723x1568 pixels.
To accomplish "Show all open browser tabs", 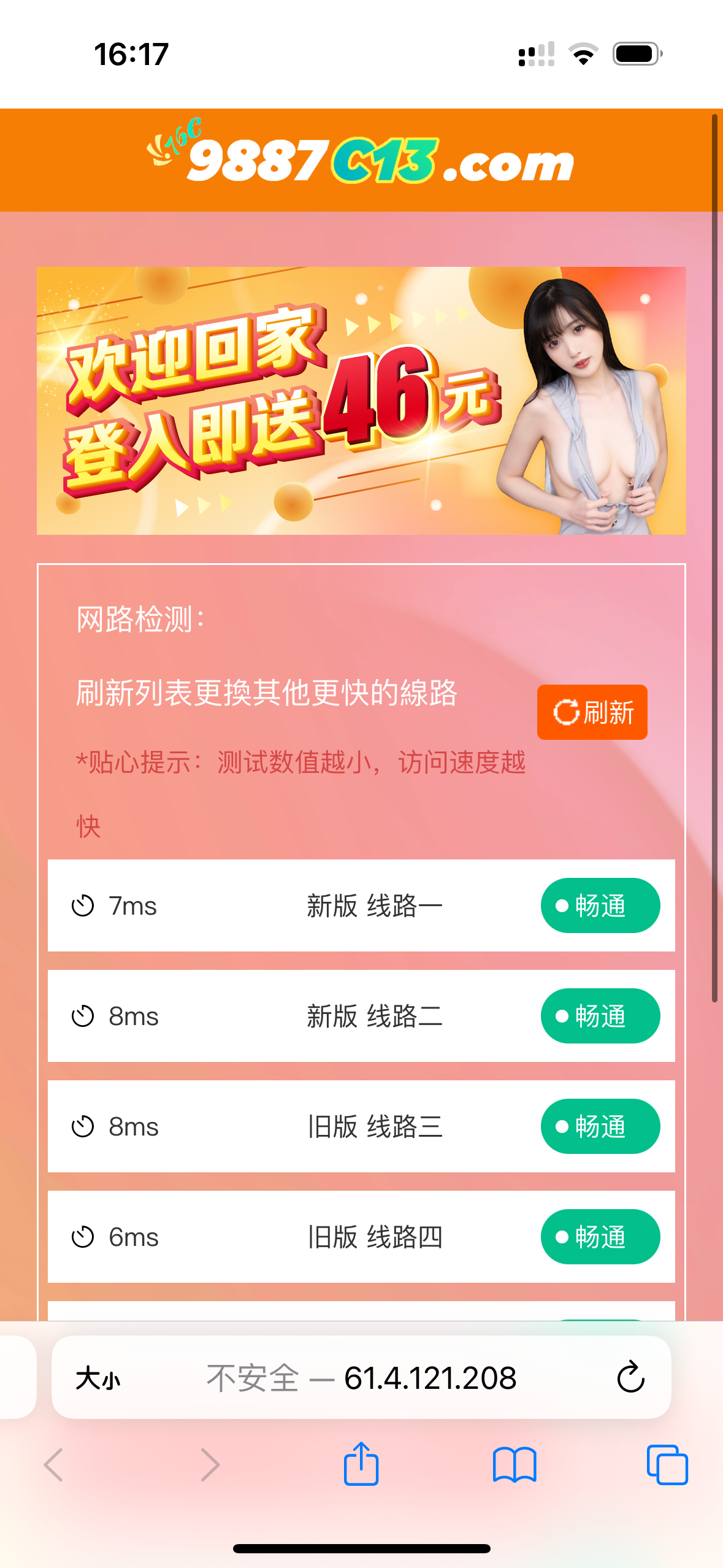I will [667, 1464].
